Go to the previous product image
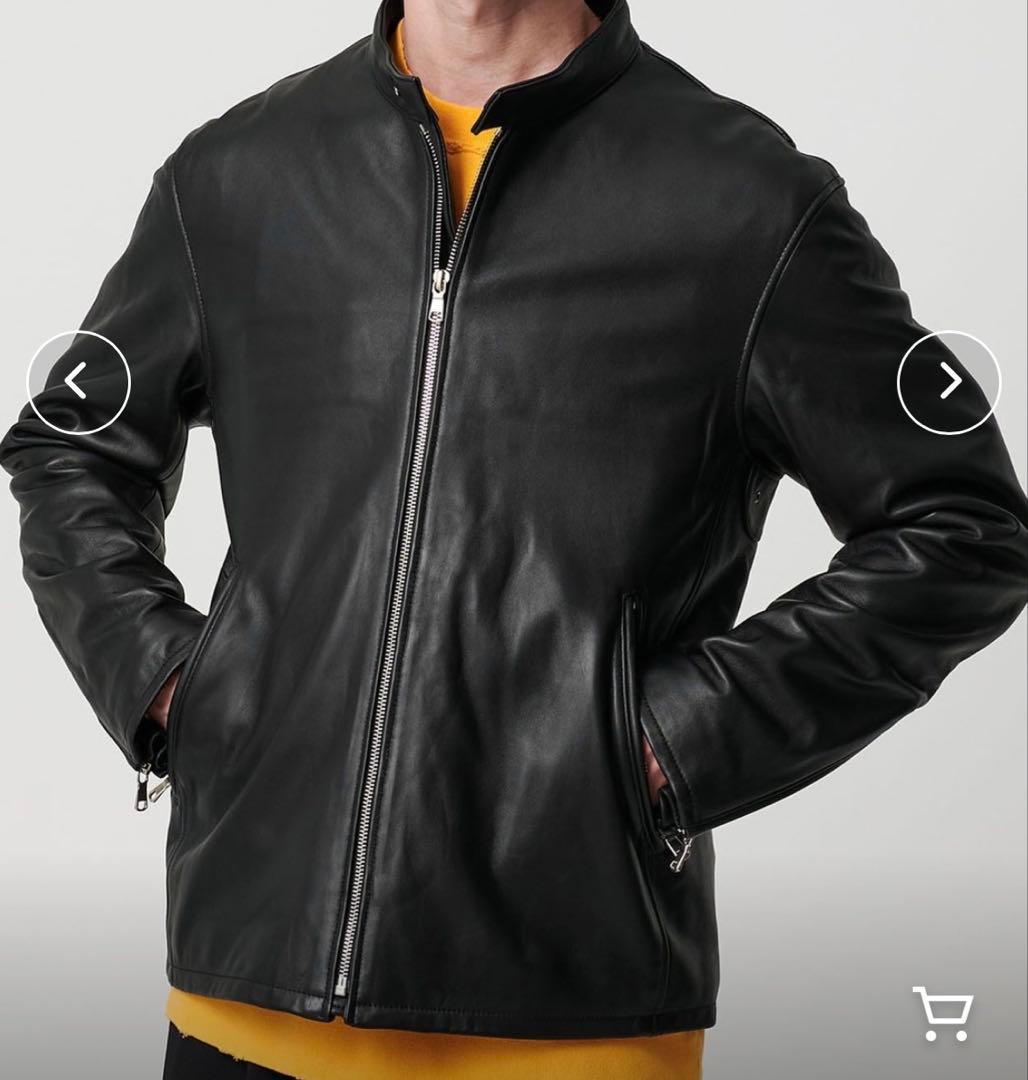Image resolution: width=1028 pixels, height=1080 pixels. [78, 382]
